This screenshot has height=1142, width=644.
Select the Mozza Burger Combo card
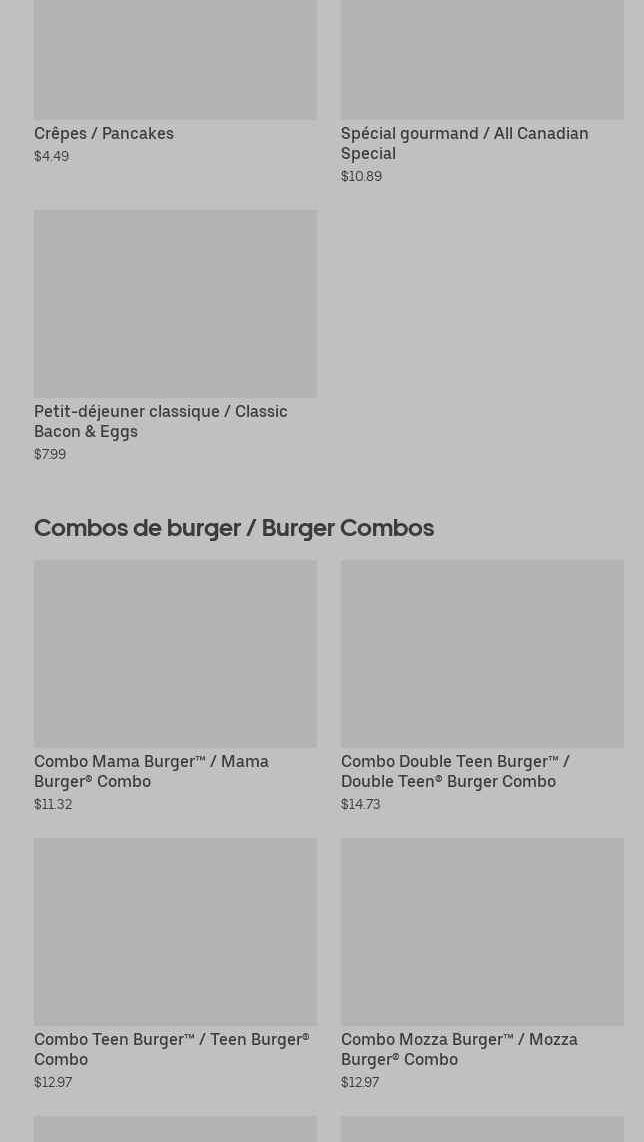(x=482, y=964)
